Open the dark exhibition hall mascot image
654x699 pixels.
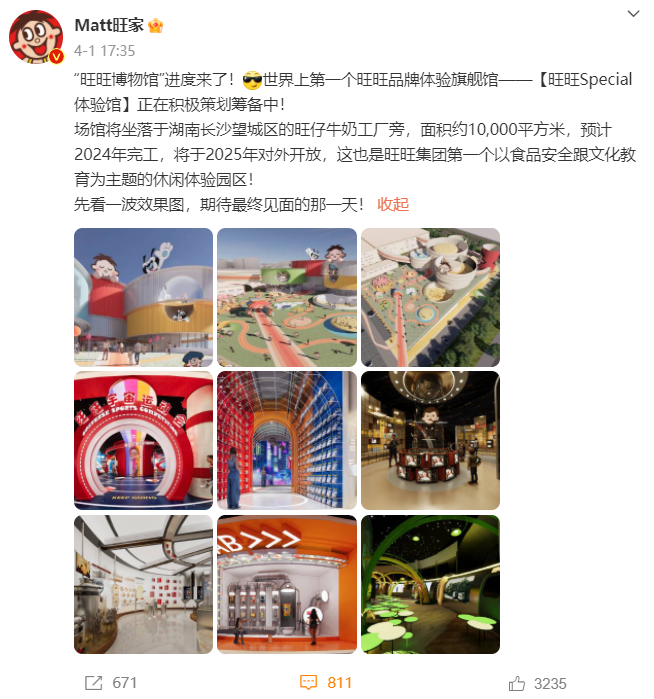point(430,440)
